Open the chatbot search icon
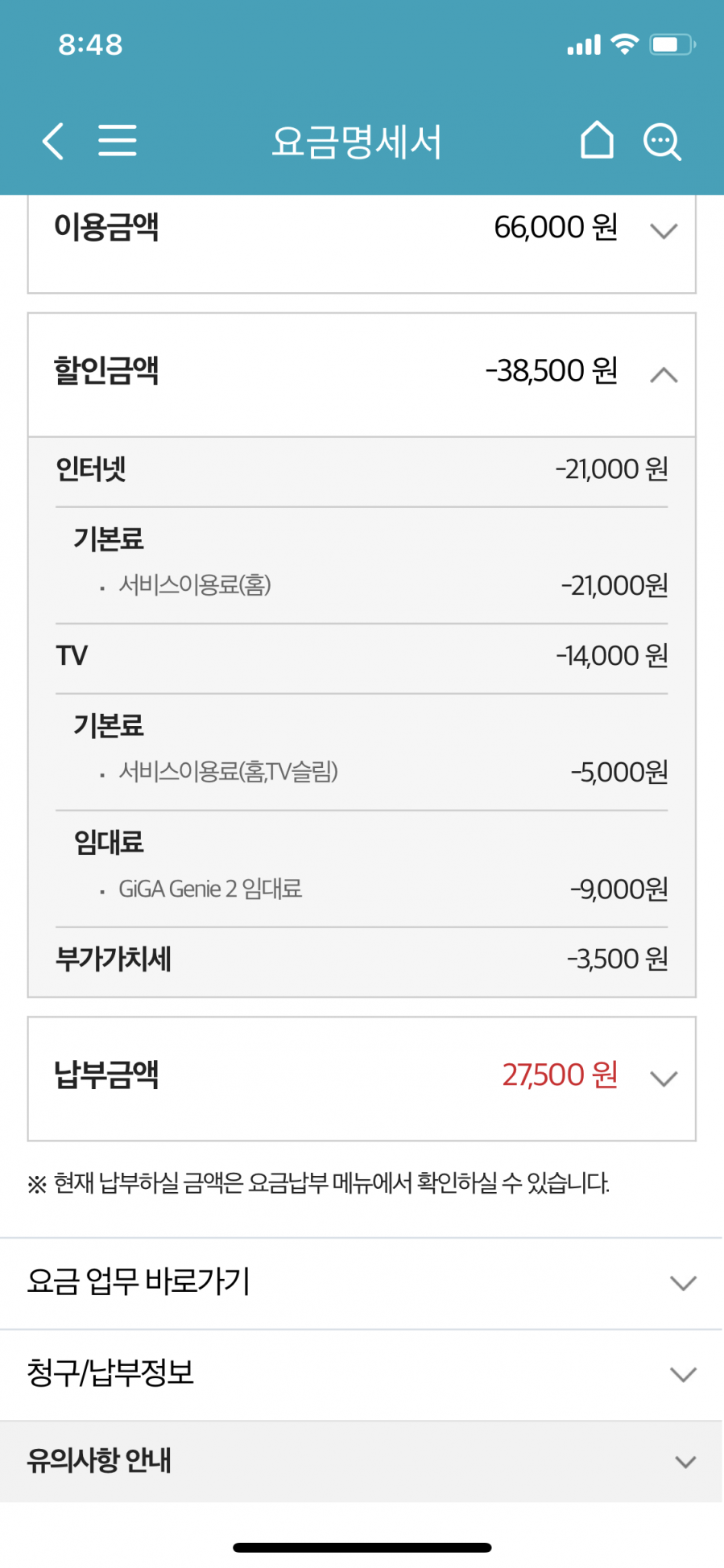The width and height of the screenshot is (724, 1568). pos(662,142)
